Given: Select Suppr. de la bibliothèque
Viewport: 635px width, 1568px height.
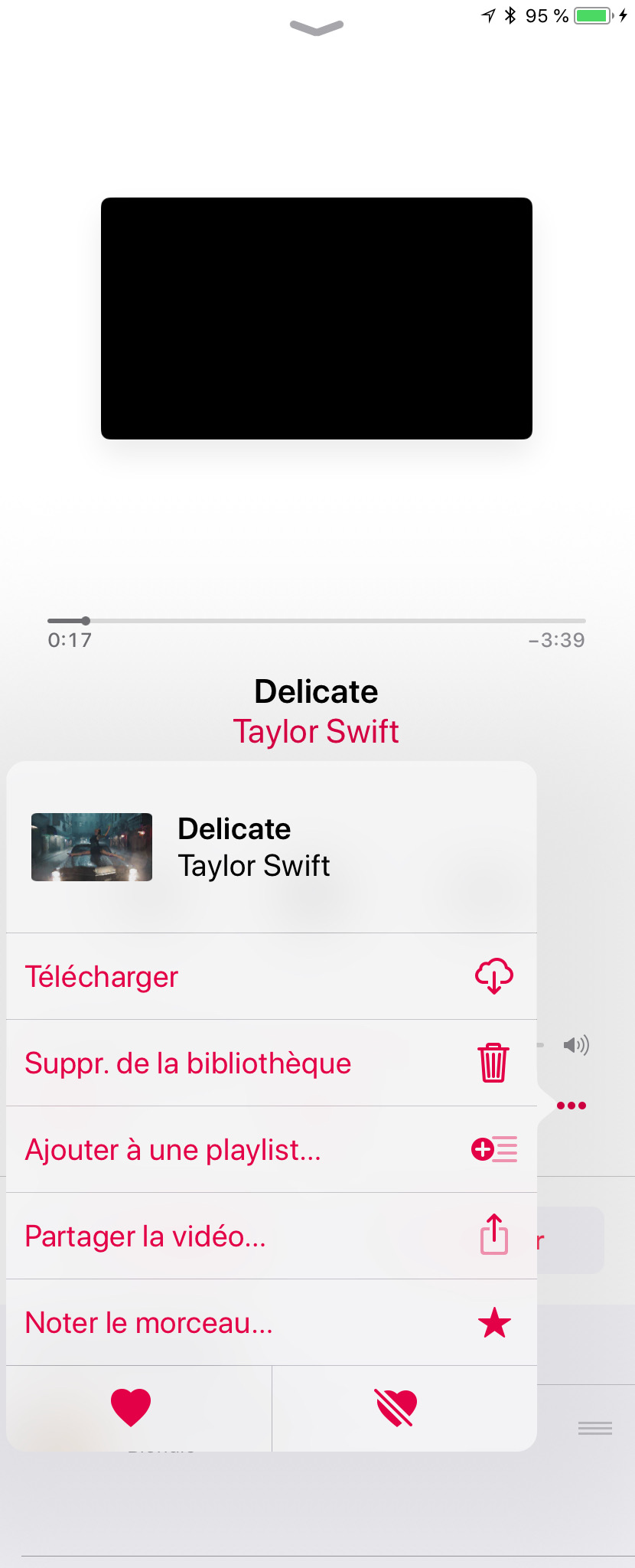Looking at the screenshot, I should coord(271,1063).
